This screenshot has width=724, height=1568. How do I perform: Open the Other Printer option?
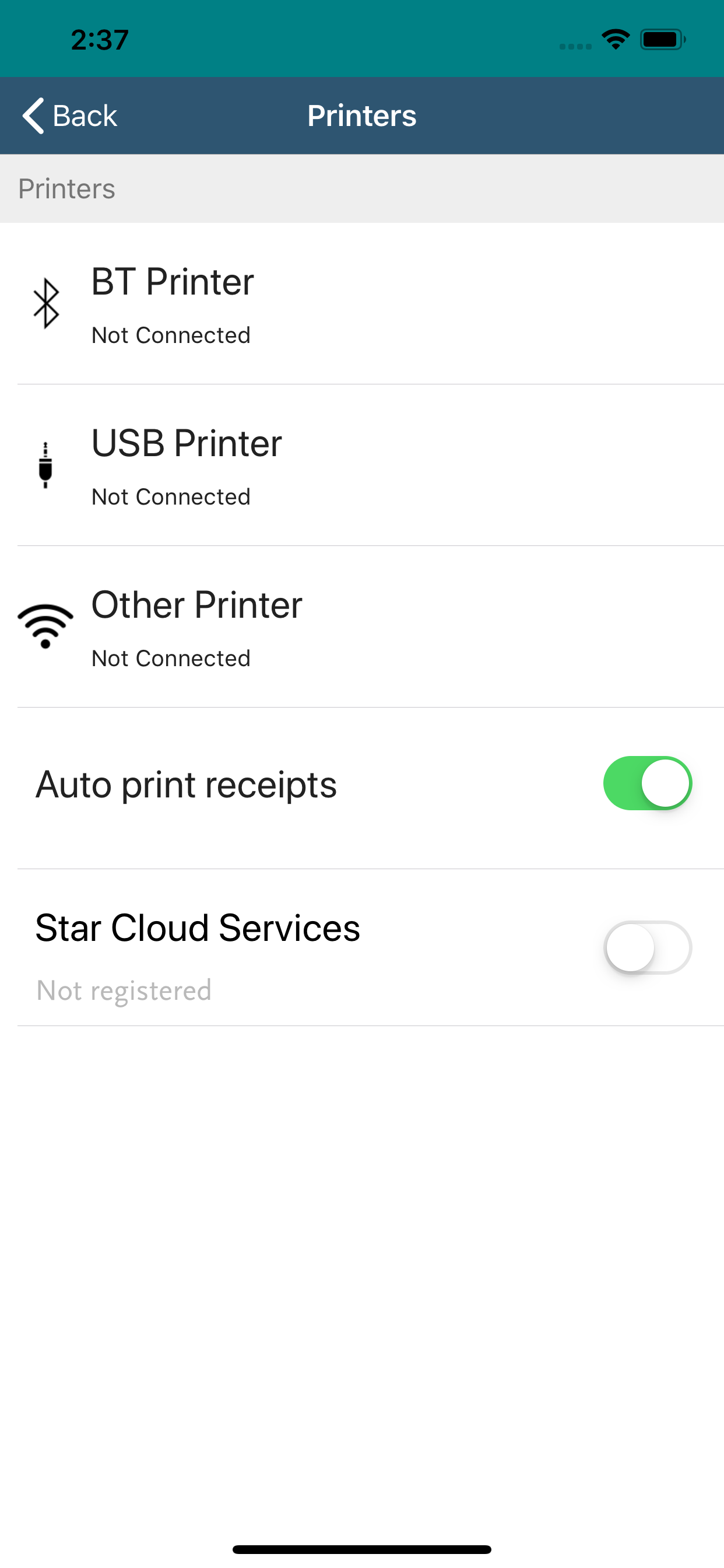click(362, 627)
